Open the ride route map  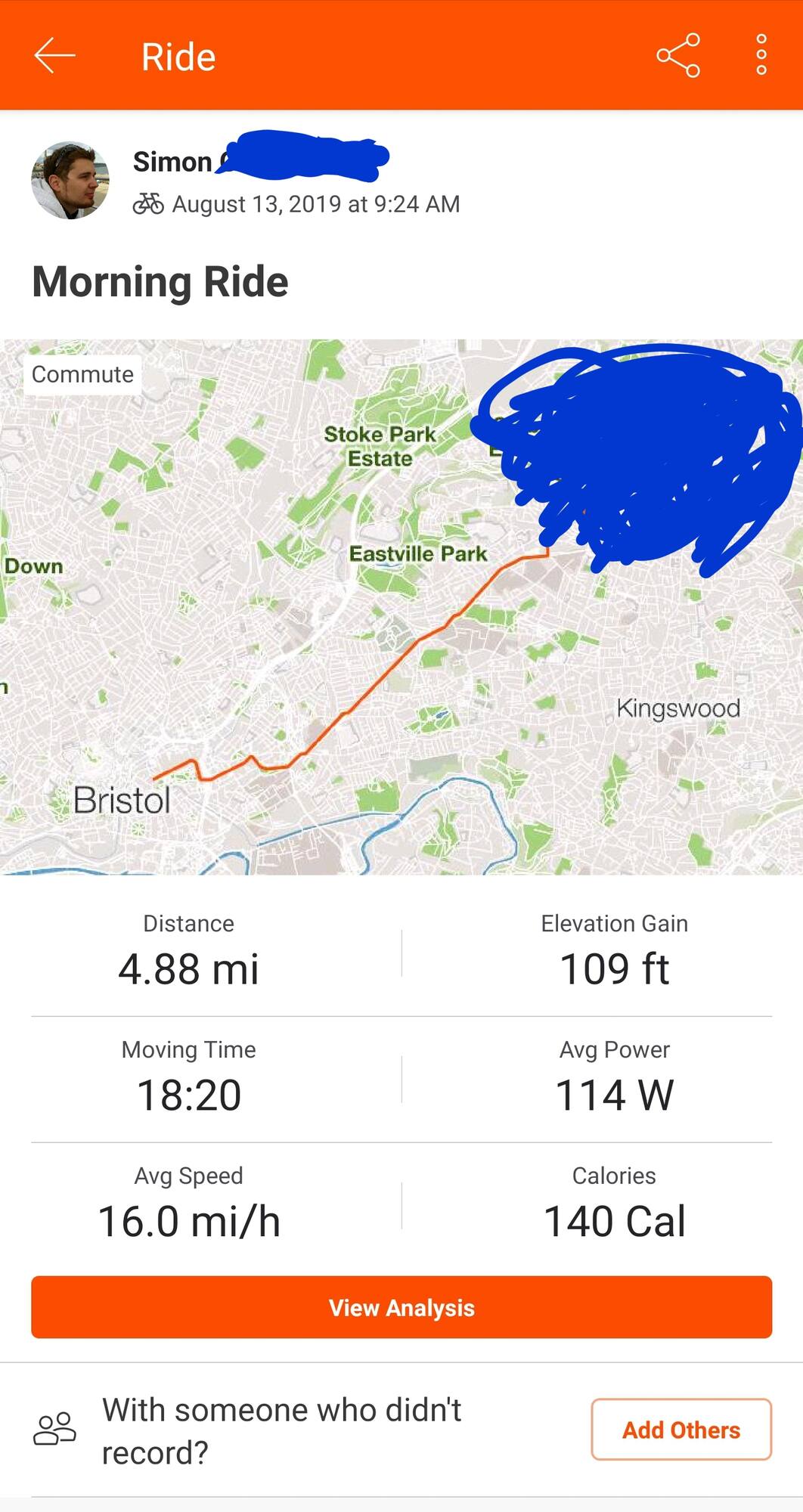click(x=401, y=607)
